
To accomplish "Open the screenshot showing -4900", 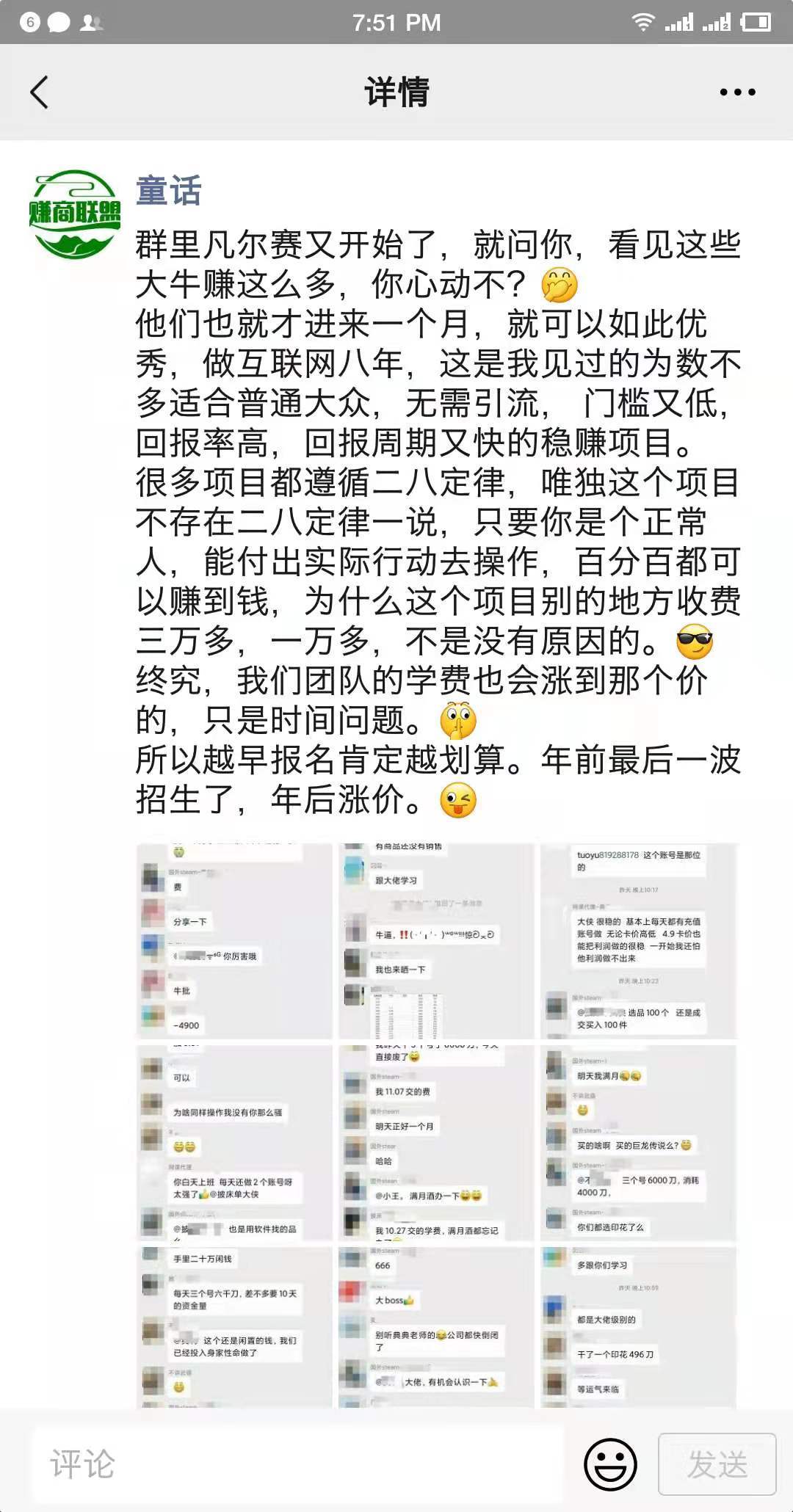I will [x=234, y=941].
